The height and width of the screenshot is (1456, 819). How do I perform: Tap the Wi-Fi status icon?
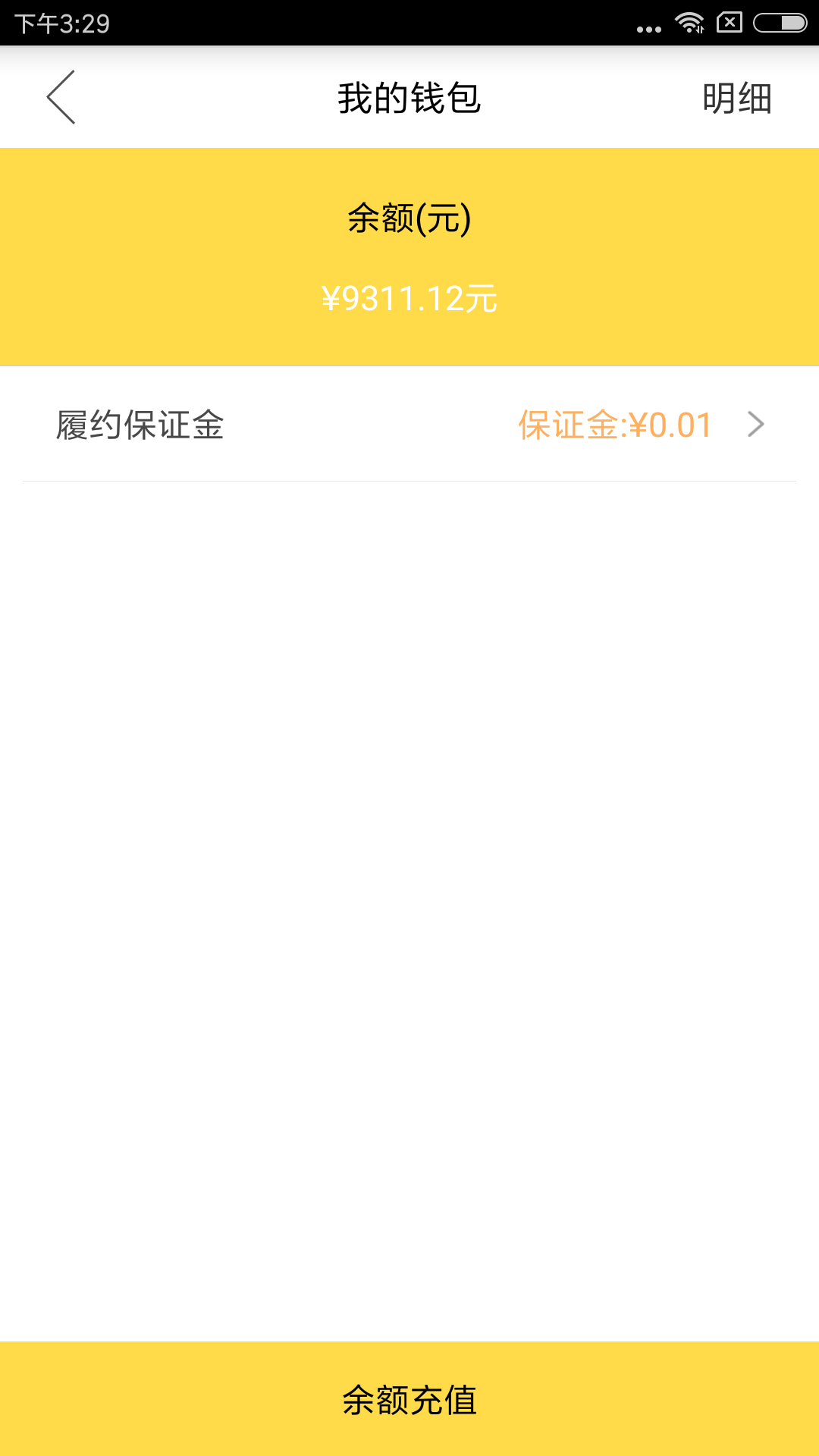(x=689, y=21)
